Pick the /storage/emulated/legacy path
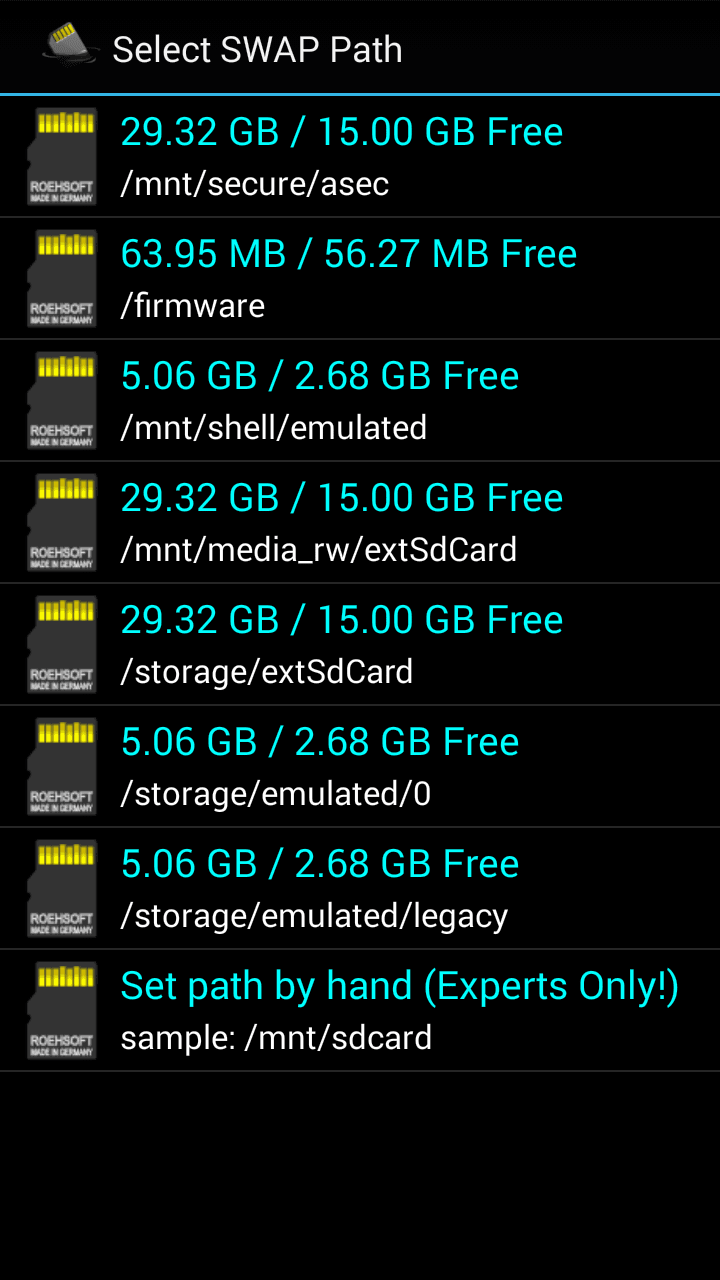 click(360, 888)
